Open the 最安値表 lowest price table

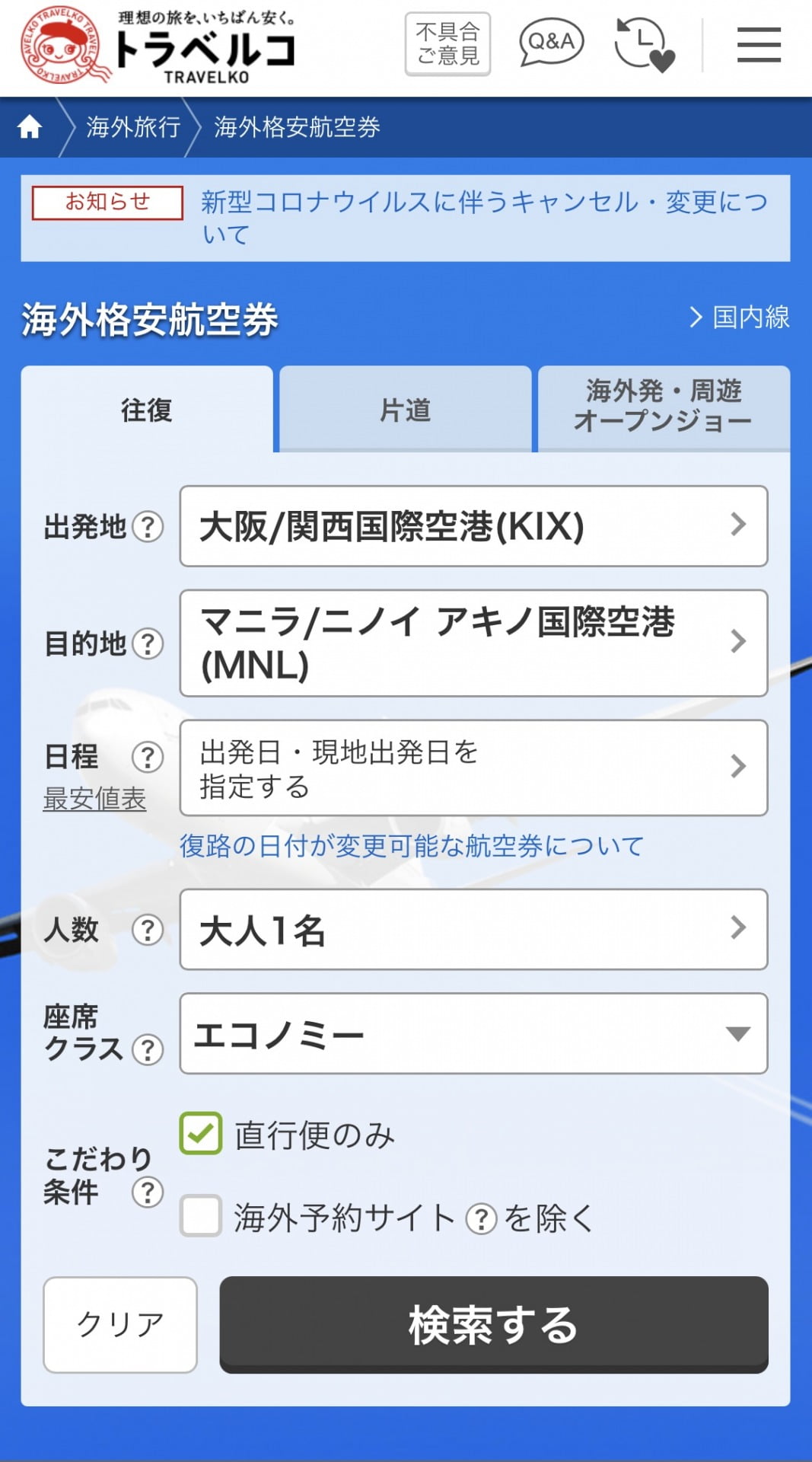pos(94,799)
